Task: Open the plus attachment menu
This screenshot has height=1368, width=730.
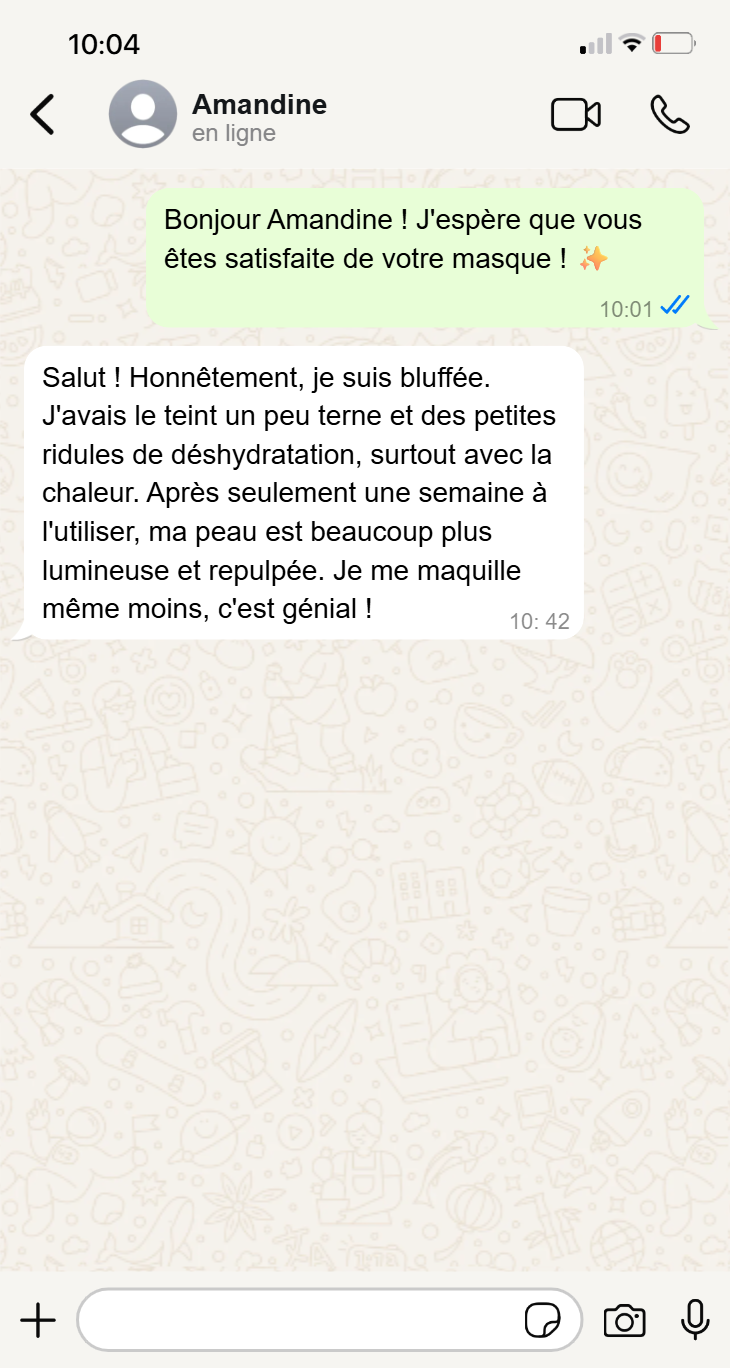Action: pos(38,1321)
